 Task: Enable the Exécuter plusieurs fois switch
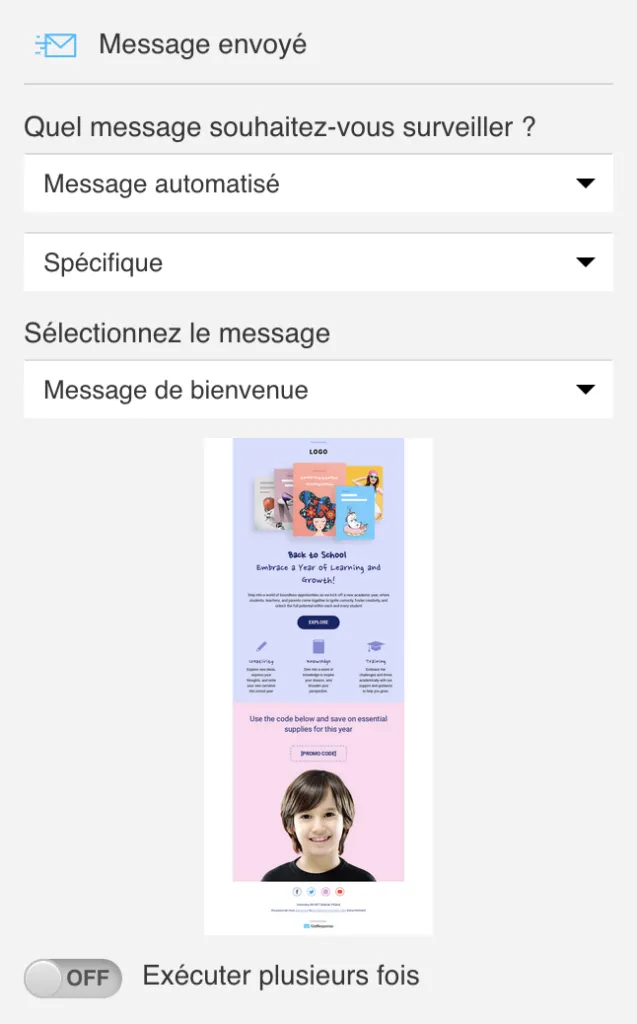point(73,978)
